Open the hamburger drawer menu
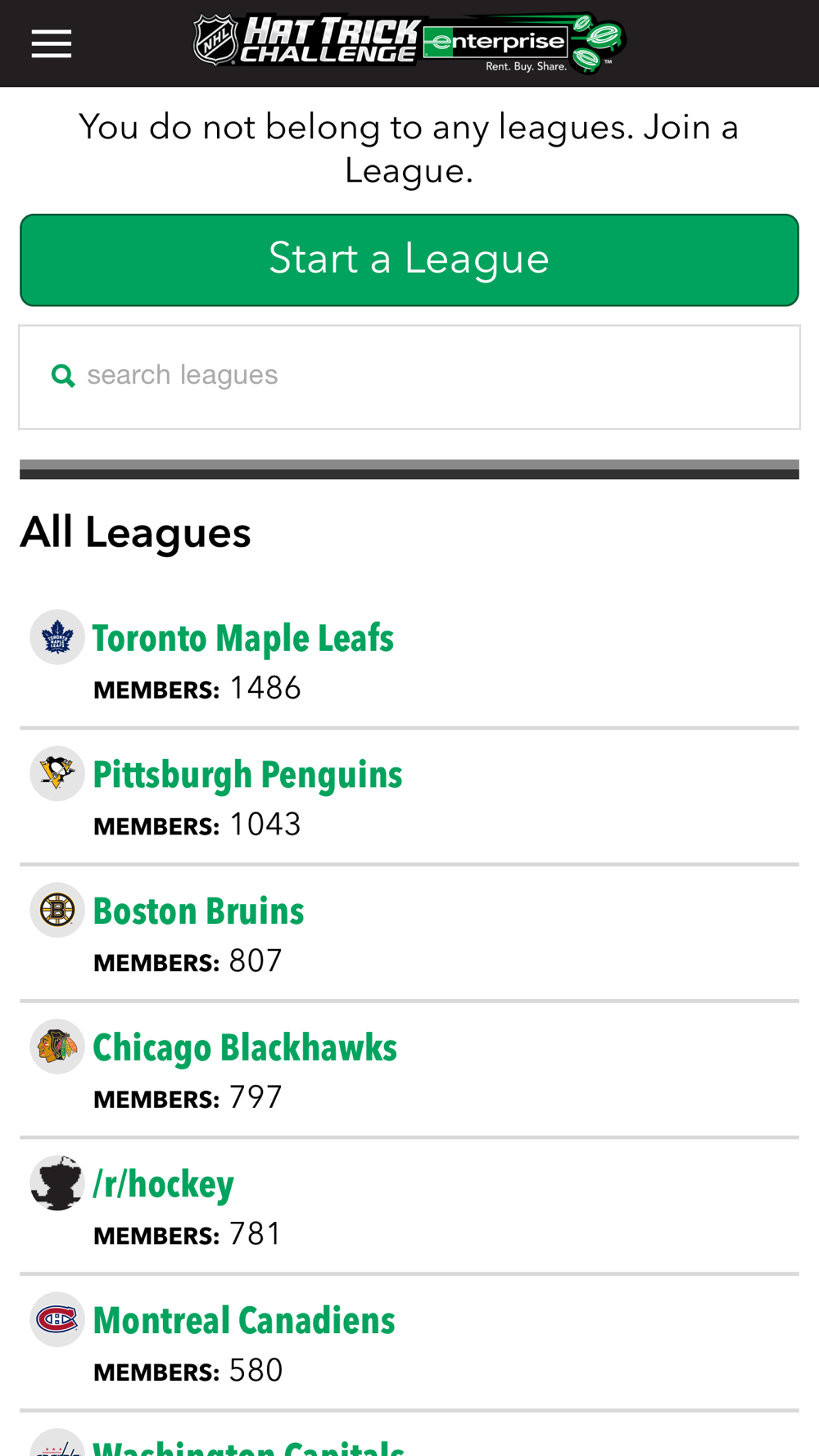The image size is (819, 1456). click(x=52, y=43)
